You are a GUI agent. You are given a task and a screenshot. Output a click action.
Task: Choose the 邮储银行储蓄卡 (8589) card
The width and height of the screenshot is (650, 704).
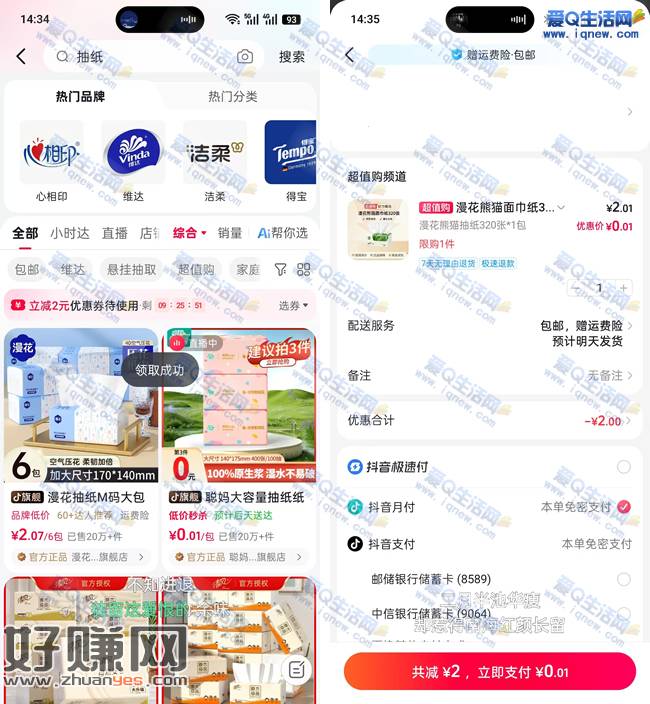tap(624, 579)
